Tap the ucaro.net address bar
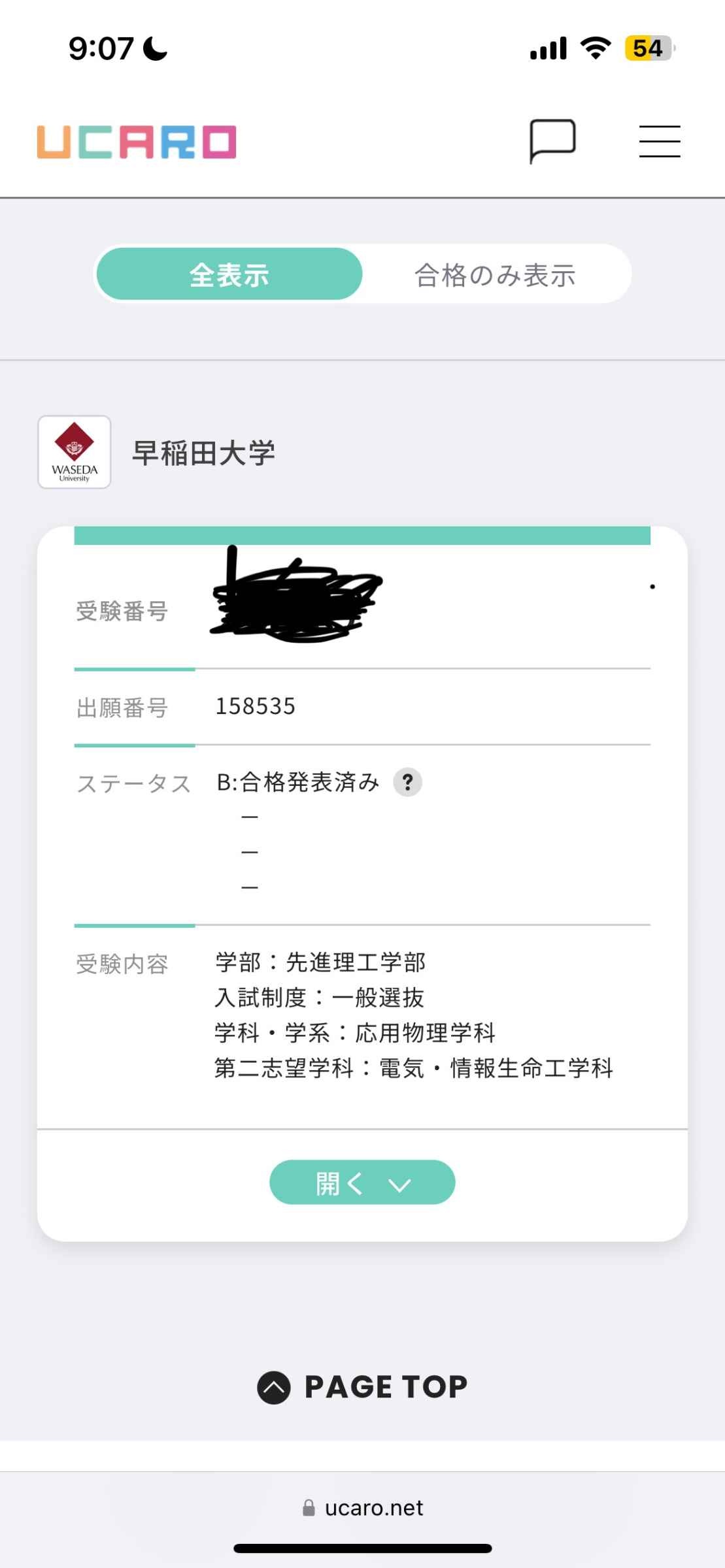Image resolution: width=725 pixels, height=1568 pixels. pos(362,1508)
